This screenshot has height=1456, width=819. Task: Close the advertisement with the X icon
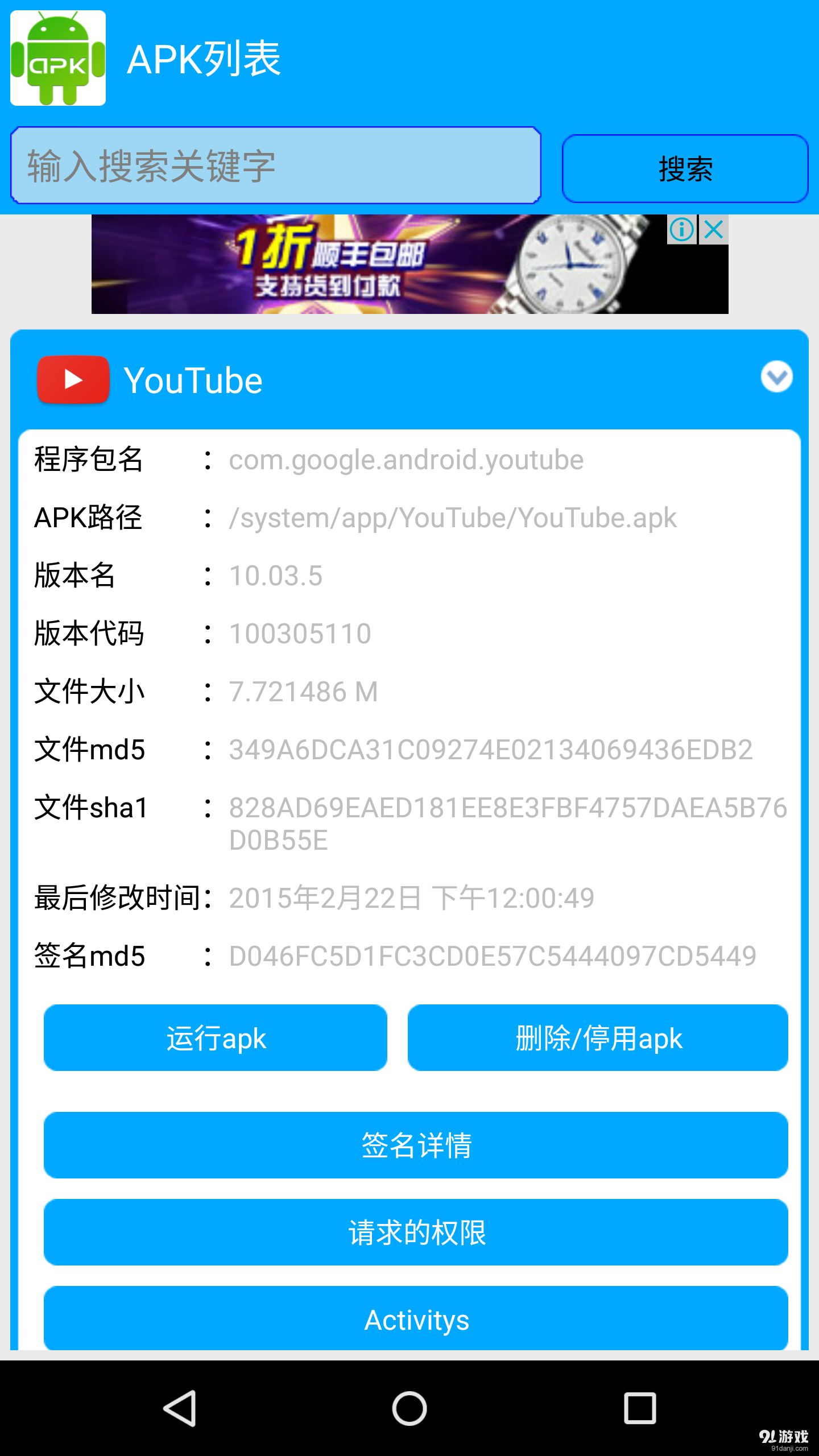click(713, 230)
